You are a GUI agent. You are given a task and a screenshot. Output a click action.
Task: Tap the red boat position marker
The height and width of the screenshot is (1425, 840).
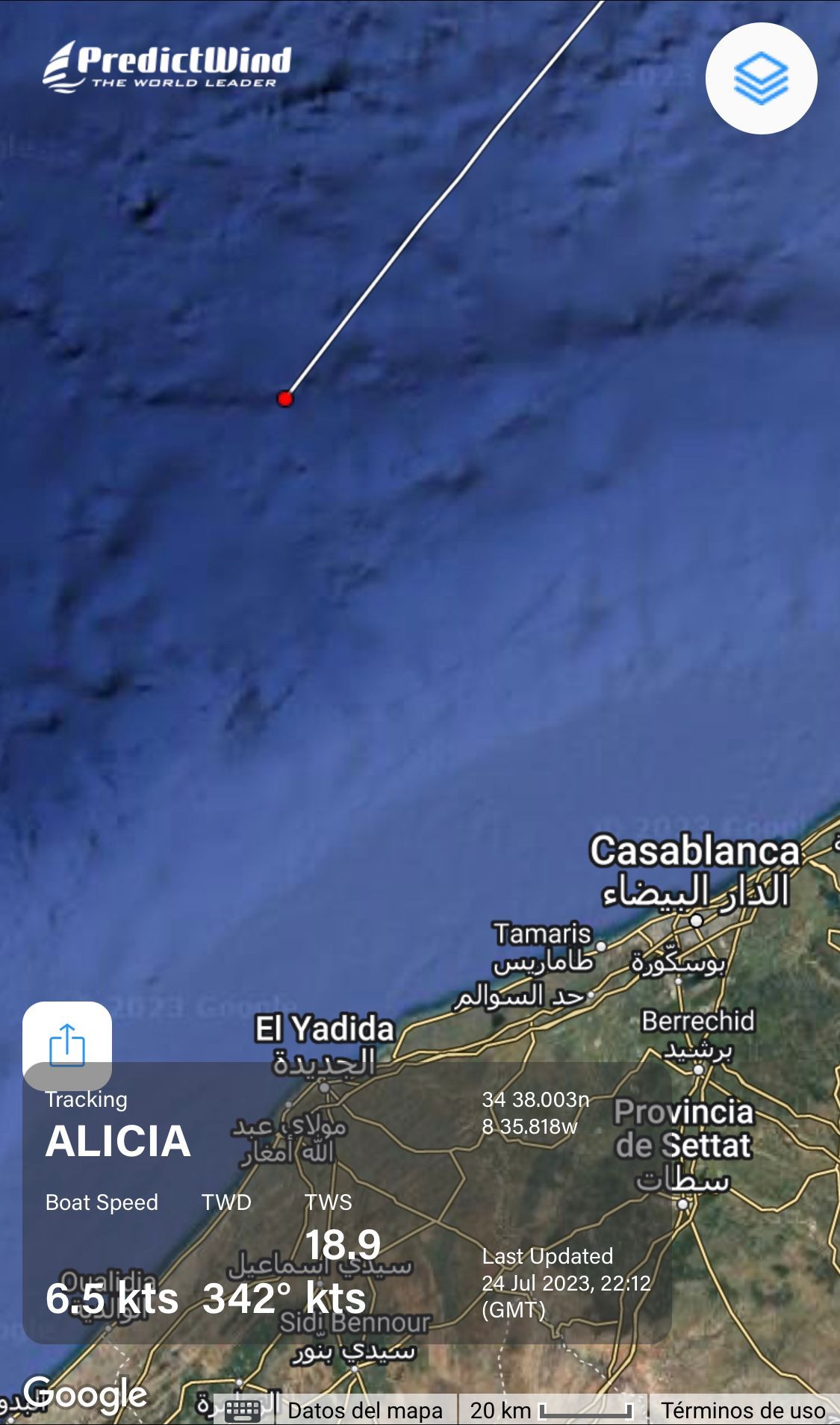[284, 399]
